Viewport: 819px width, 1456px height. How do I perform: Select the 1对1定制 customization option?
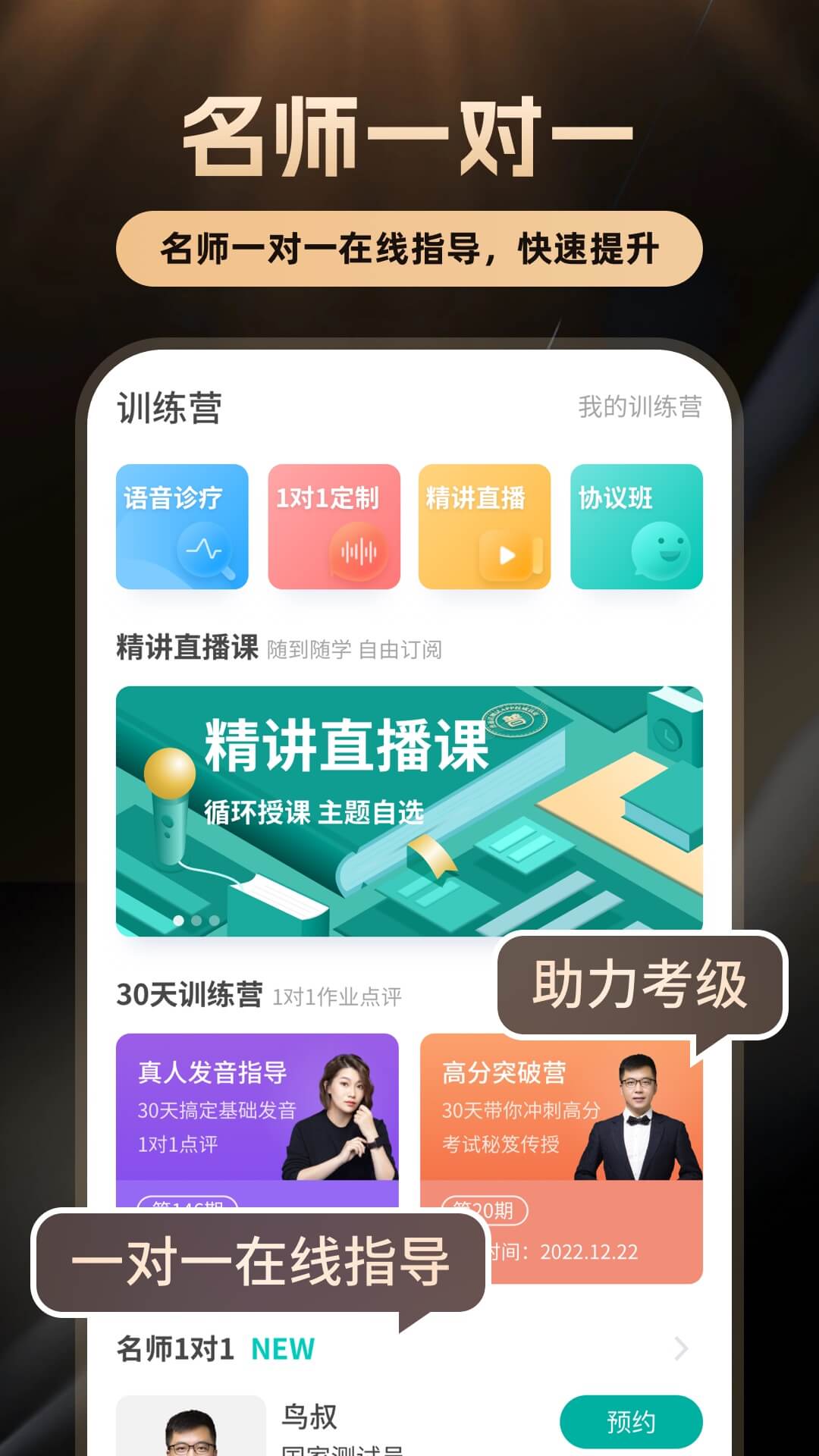pyautogui.click(x=334, y=526)
